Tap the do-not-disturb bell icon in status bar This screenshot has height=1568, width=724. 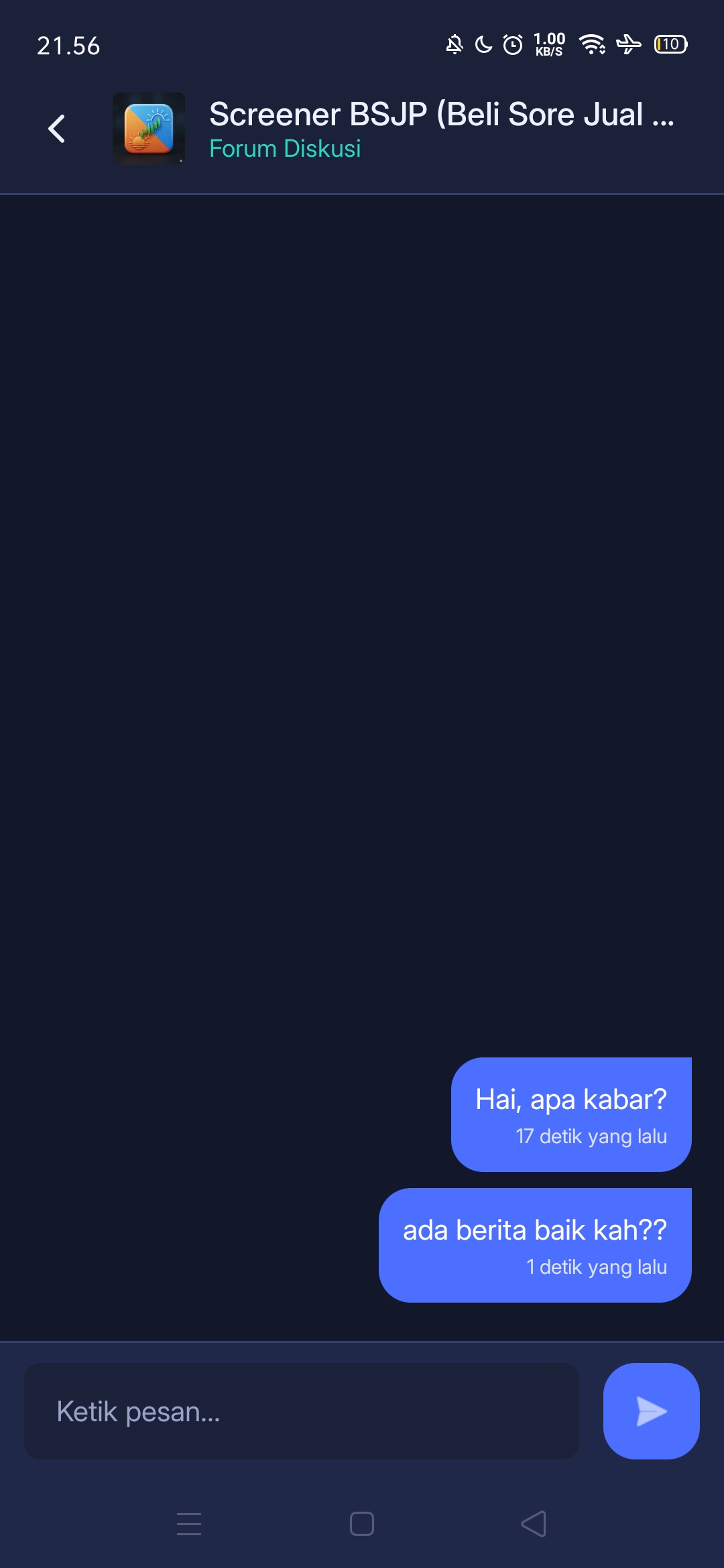pyautogui.click(x=455, y=44)
